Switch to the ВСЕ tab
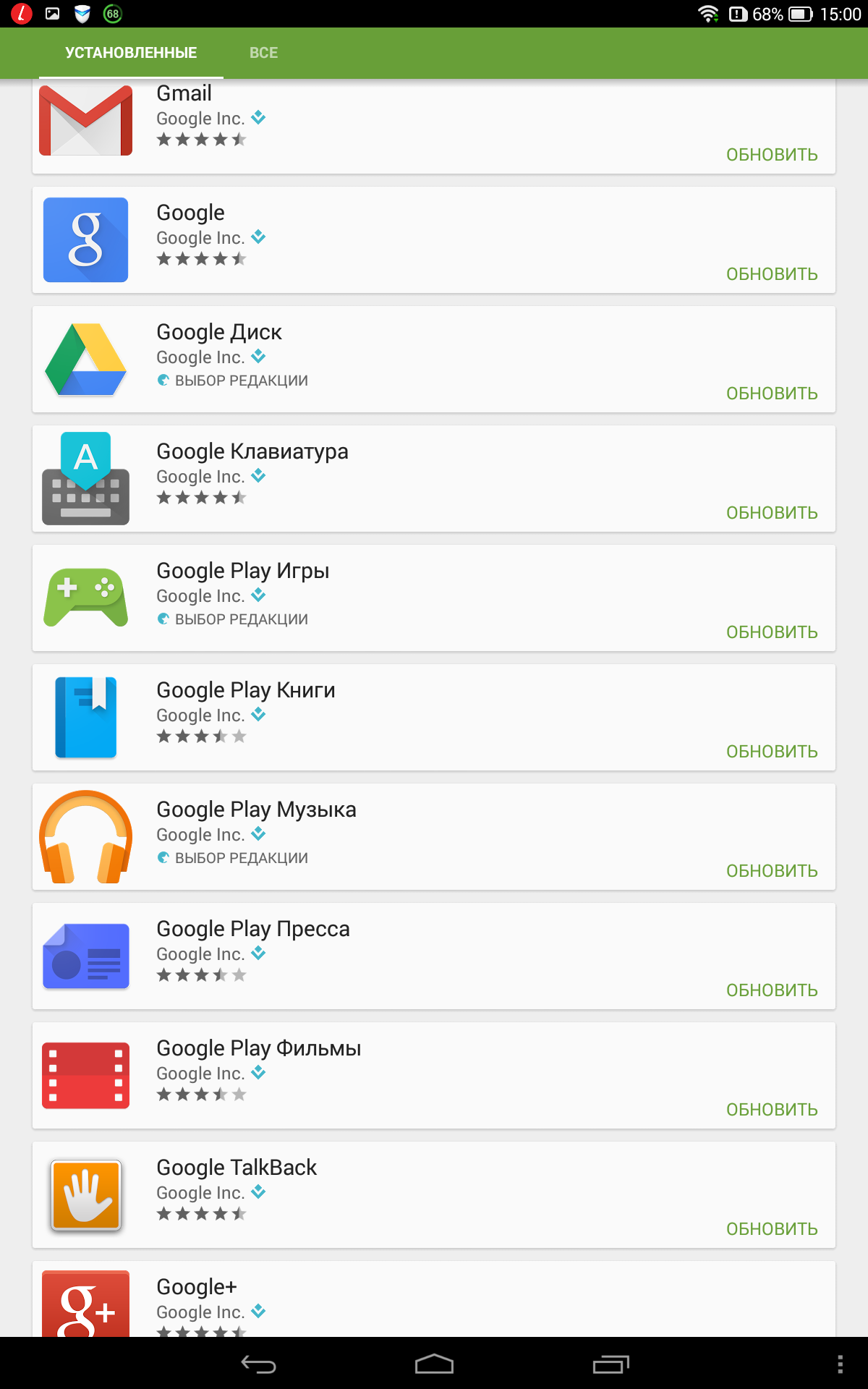868x1389 pixels. 263,53
